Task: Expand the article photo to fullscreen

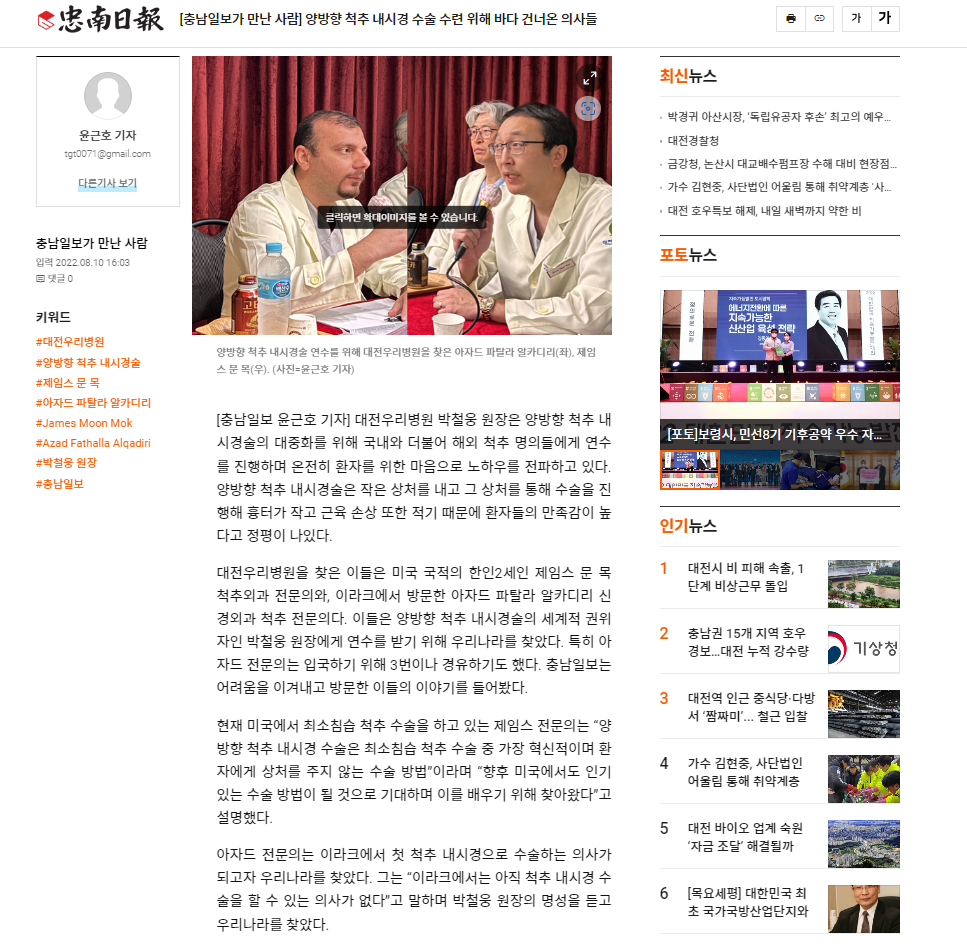Action: (x=589, y=77)
